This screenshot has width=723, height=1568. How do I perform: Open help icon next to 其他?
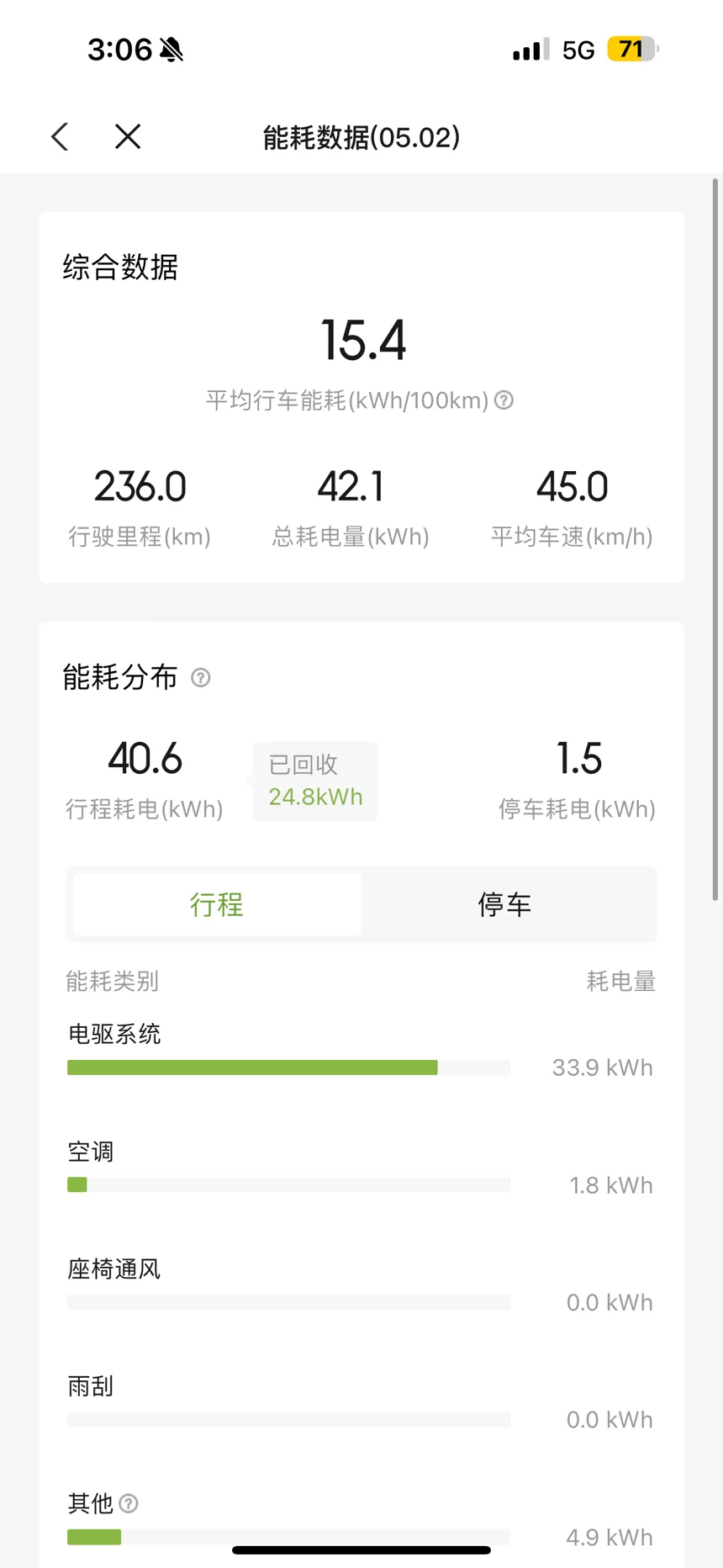[x=129, y=1503]
